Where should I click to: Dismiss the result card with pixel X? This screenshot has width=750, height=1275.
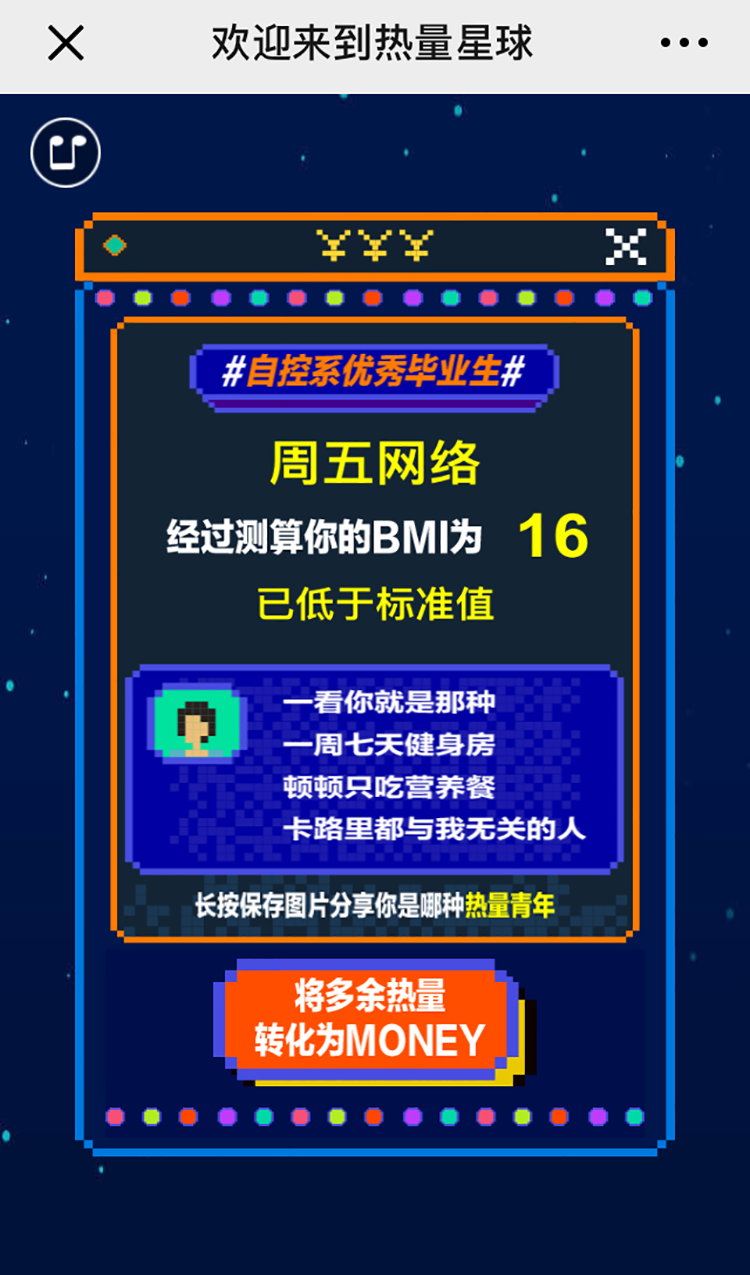[626, 246]
